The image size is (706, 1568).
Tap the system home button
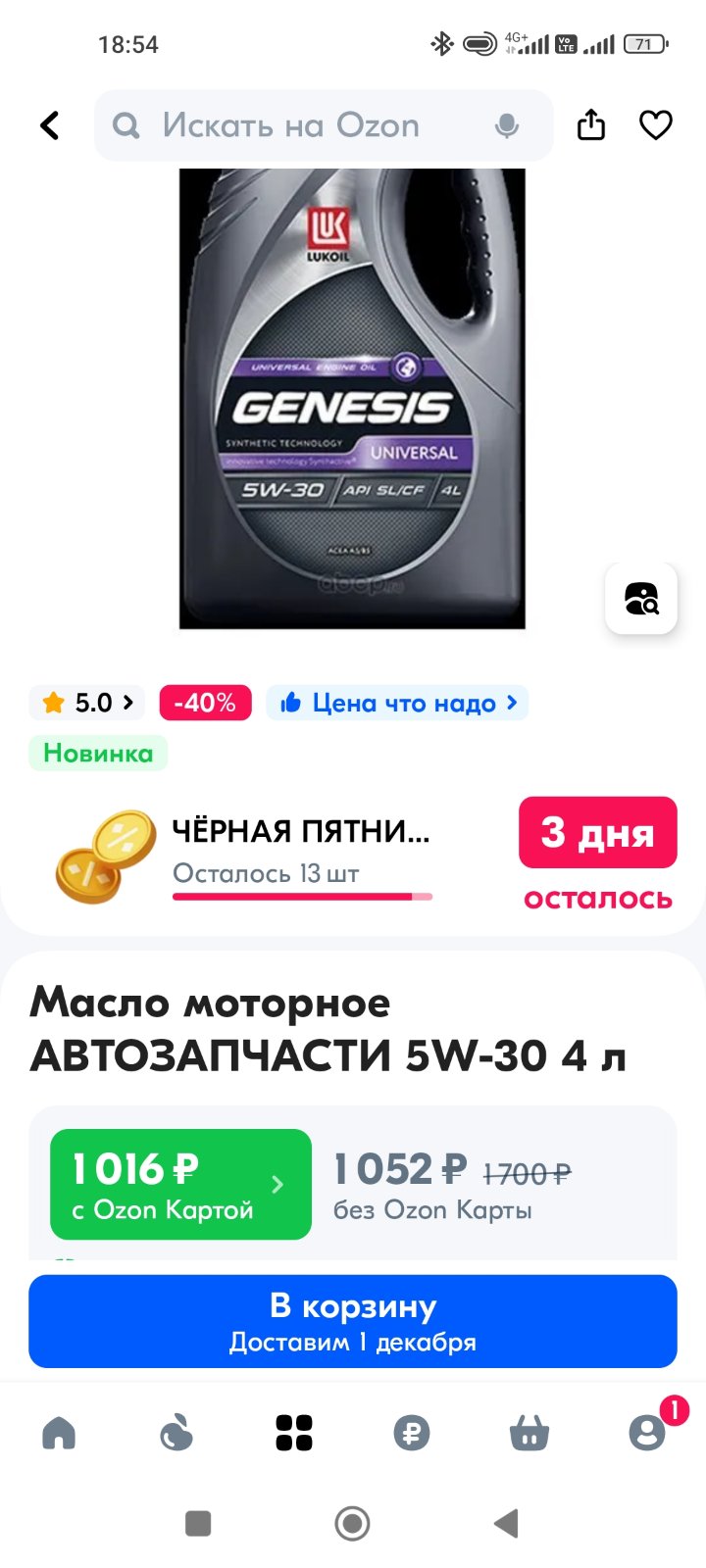click(353, 1523)
